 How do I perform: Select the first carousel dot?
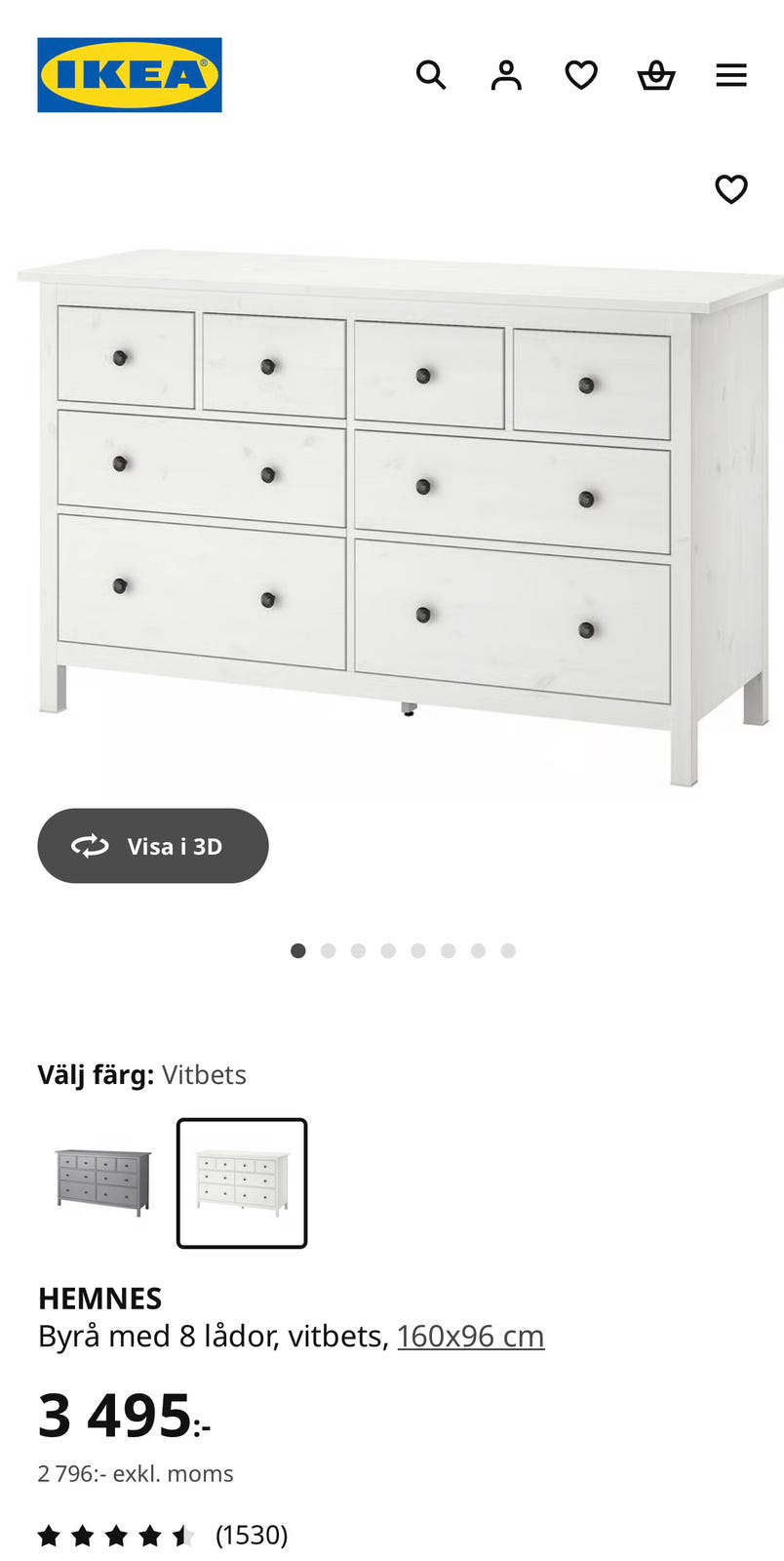click(298, 949)
